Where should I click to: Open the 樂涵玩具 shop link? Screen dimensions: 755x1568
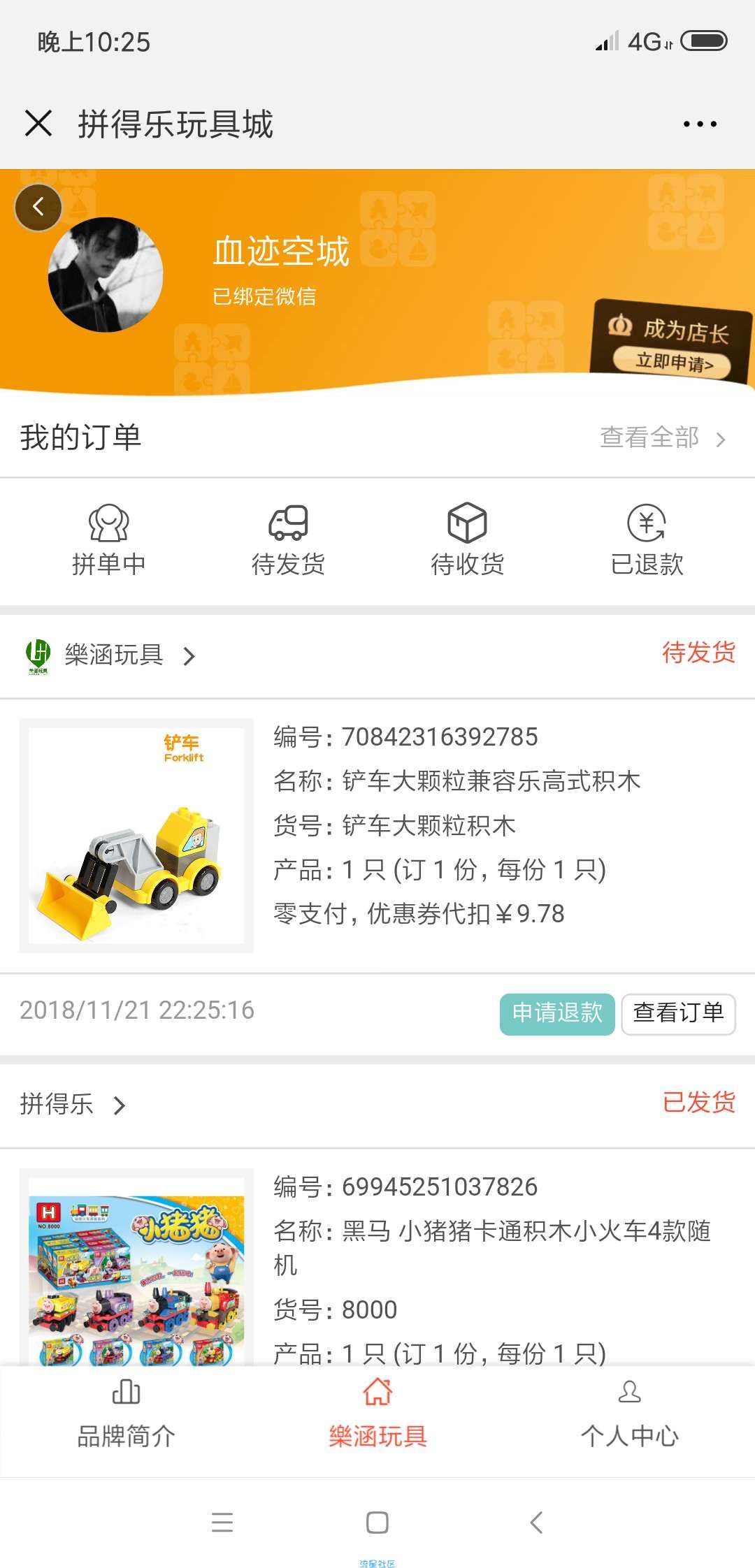(112, 655)
